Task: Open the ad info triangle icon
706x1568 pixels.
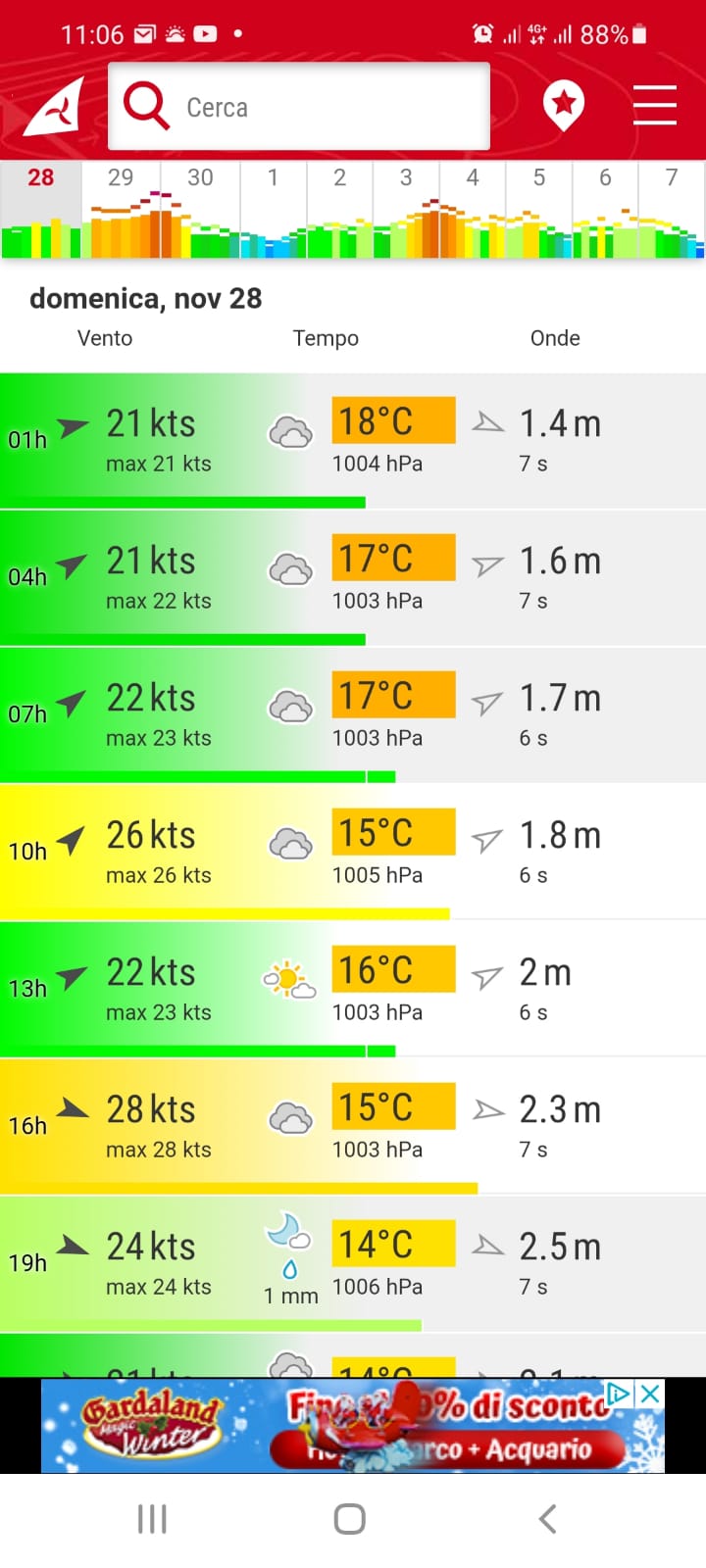Action: point(619,1394)
